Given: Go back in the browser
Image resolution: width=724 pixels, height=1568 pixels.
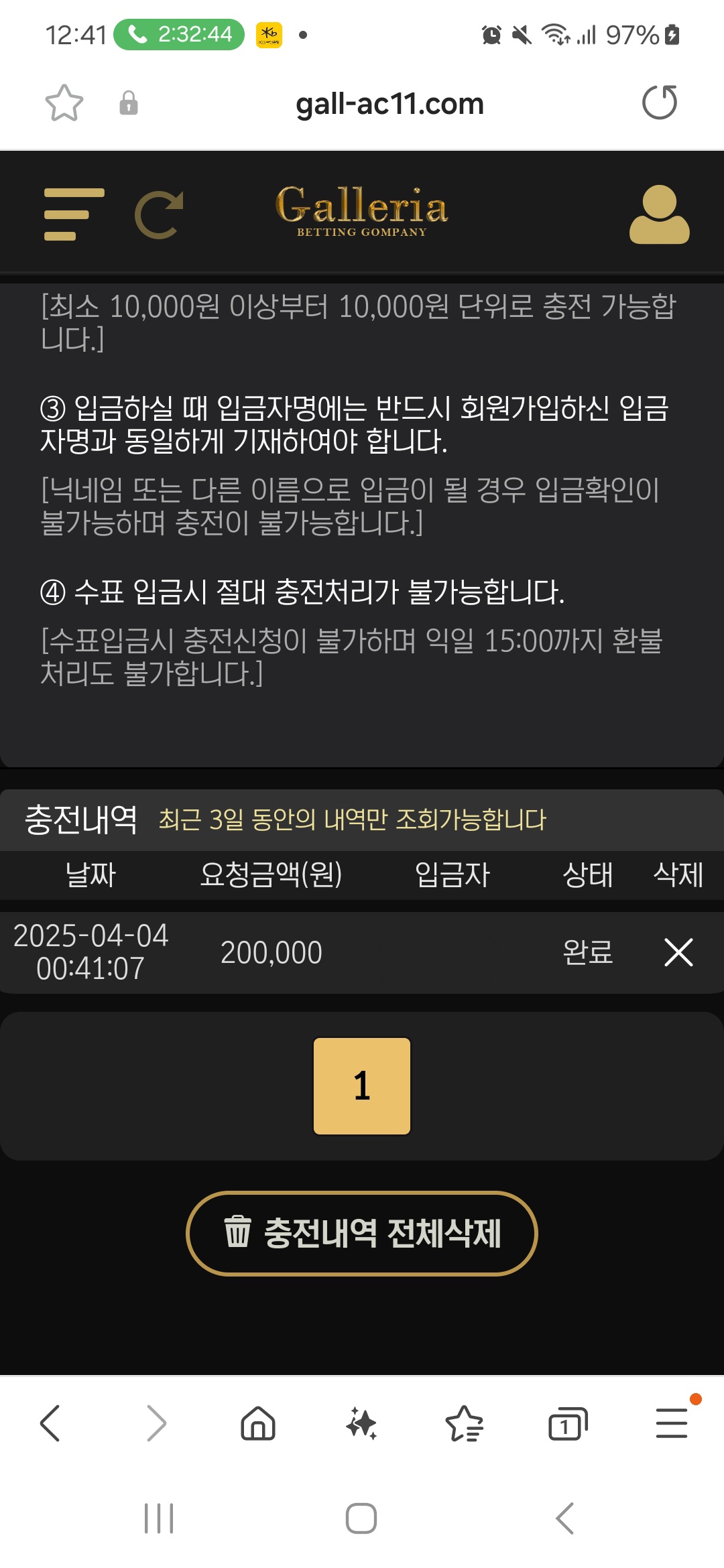Looking at the screenshot, I should [x=51, y=1423].
